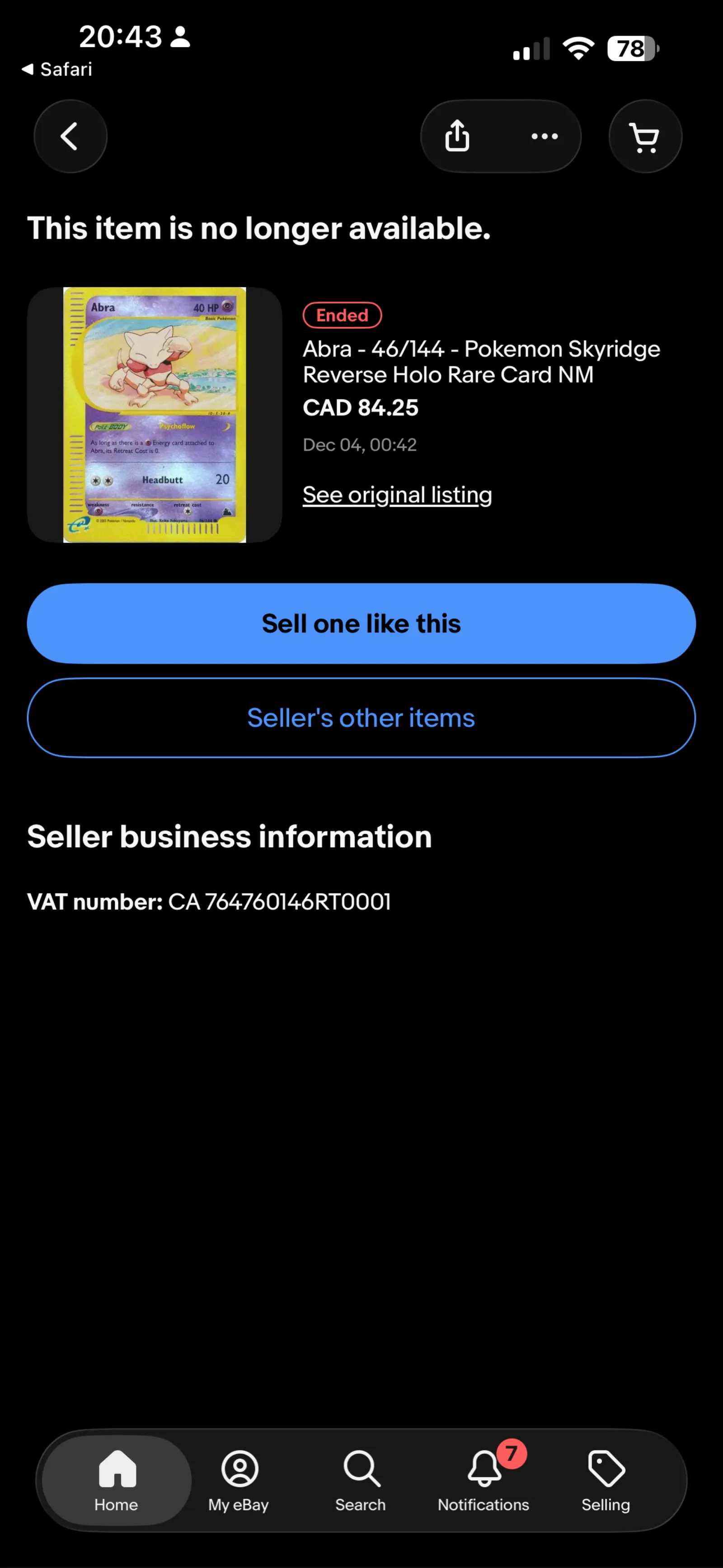
Task: Open the My eBay tab
Action: click(x=239, y=1480)
